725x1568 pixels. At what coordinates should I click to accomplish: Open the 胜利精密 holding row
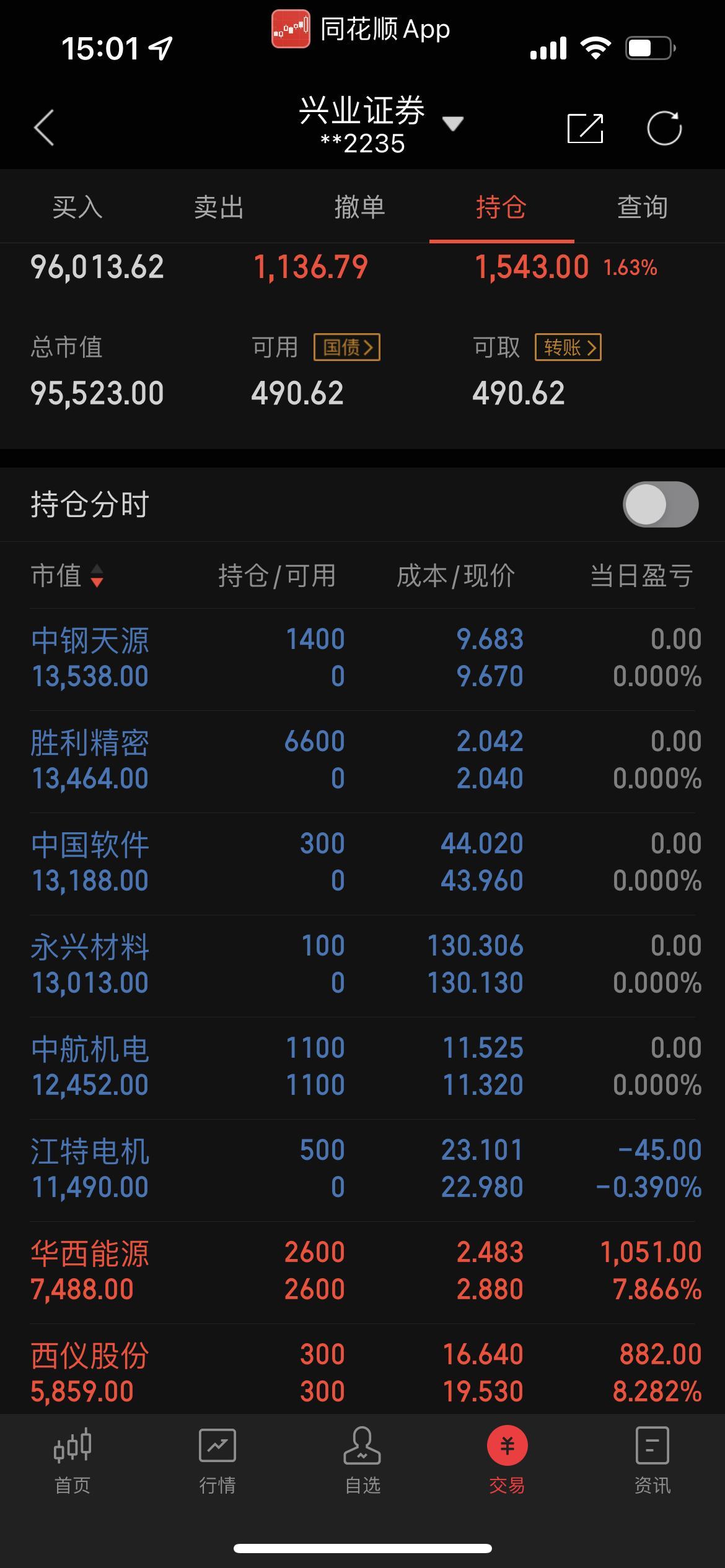[x=362, y=761]
